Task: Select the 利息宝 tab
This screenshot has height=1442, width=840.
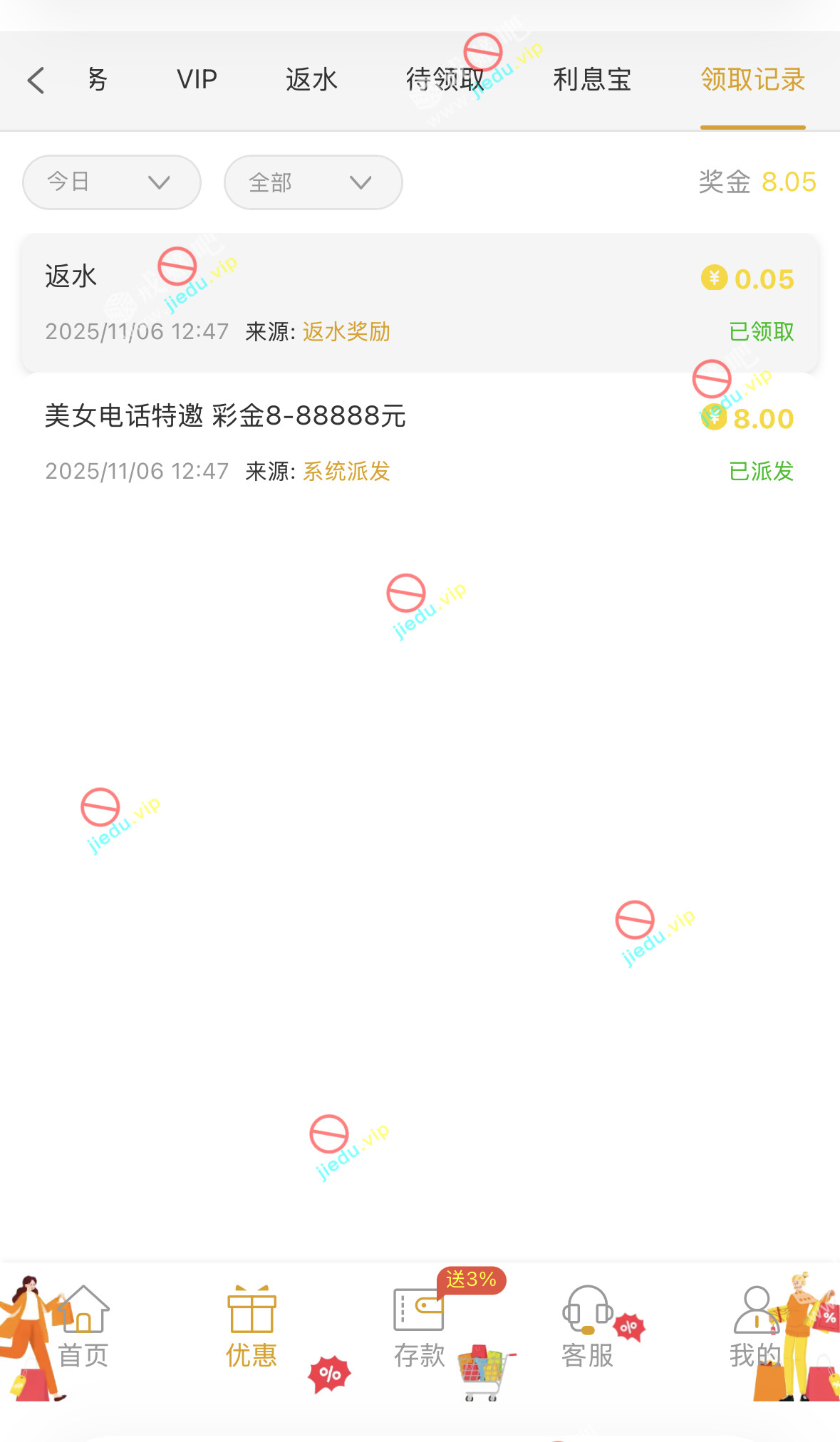Action: [x=592, y=80]
